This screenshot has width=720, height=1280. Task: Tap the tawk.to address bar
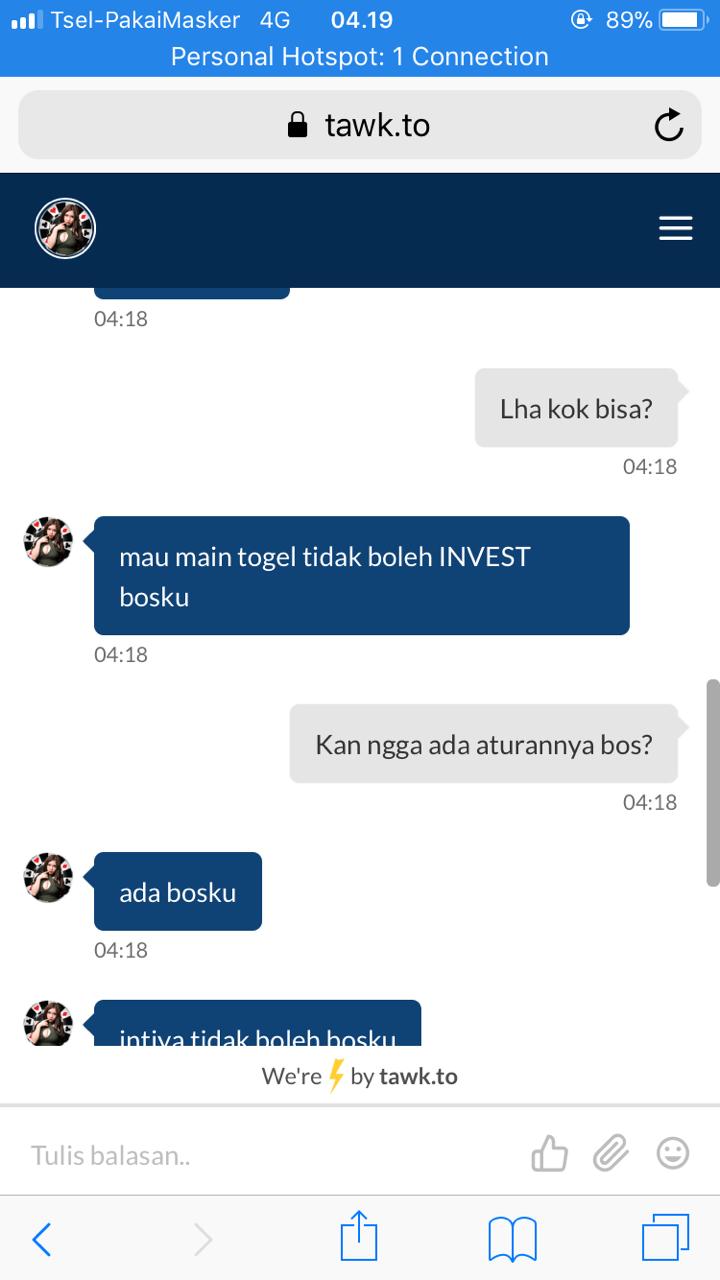[360, 125]
